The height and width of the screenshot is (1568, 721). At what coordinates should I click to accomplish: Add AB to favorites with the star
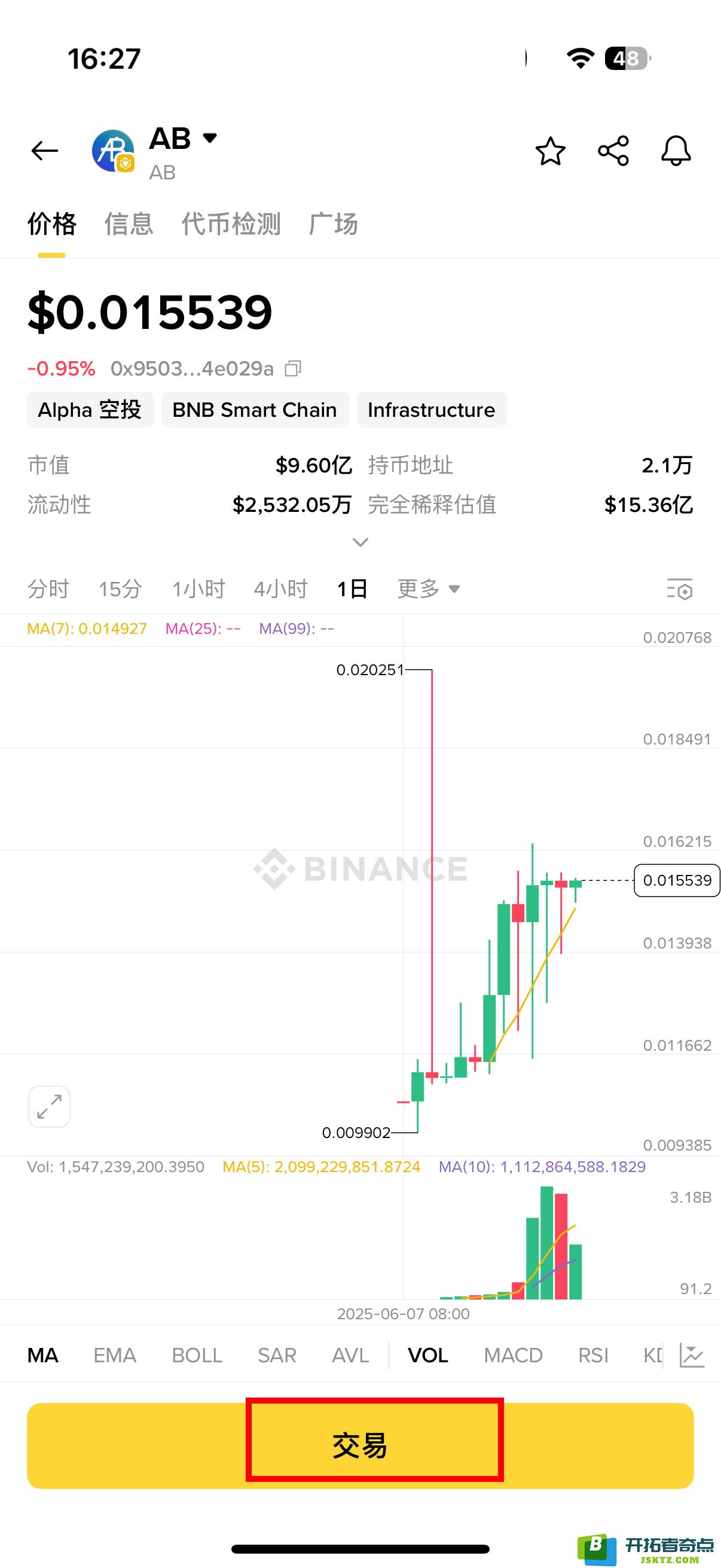[550, 151]
